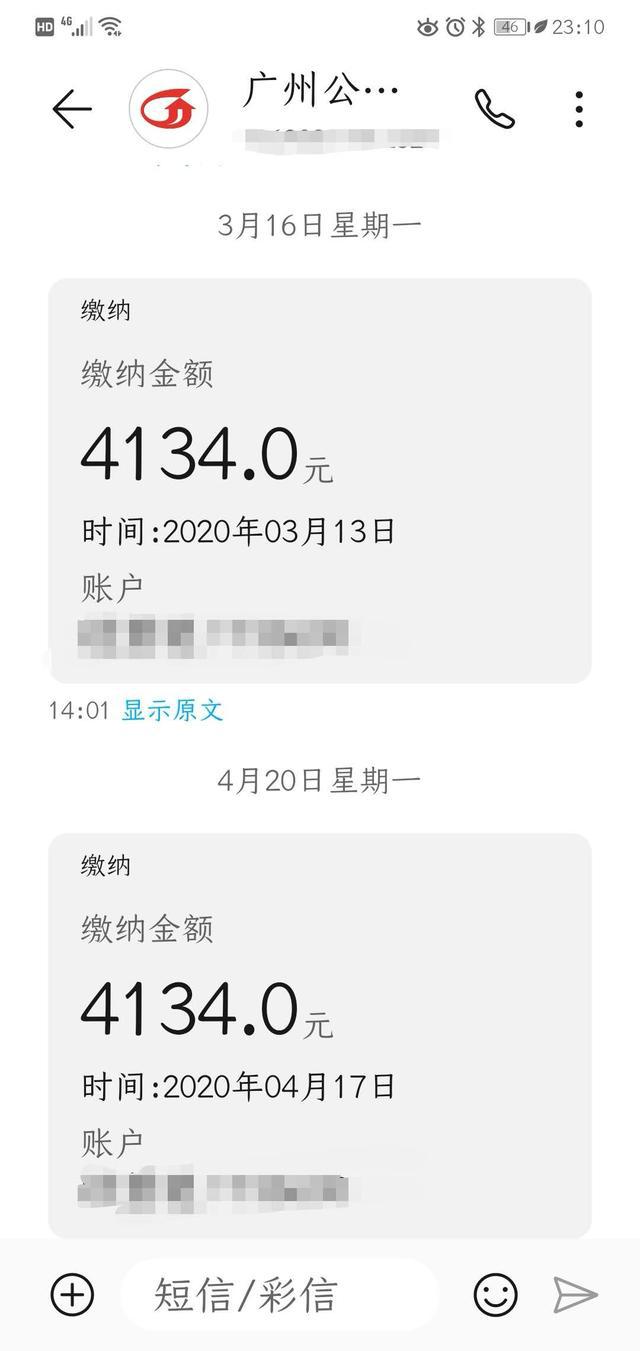The image size is (640, 1351).
Task: Open the emoji smiley picker
Action: pyautogui.click(x=496, y=1295)
